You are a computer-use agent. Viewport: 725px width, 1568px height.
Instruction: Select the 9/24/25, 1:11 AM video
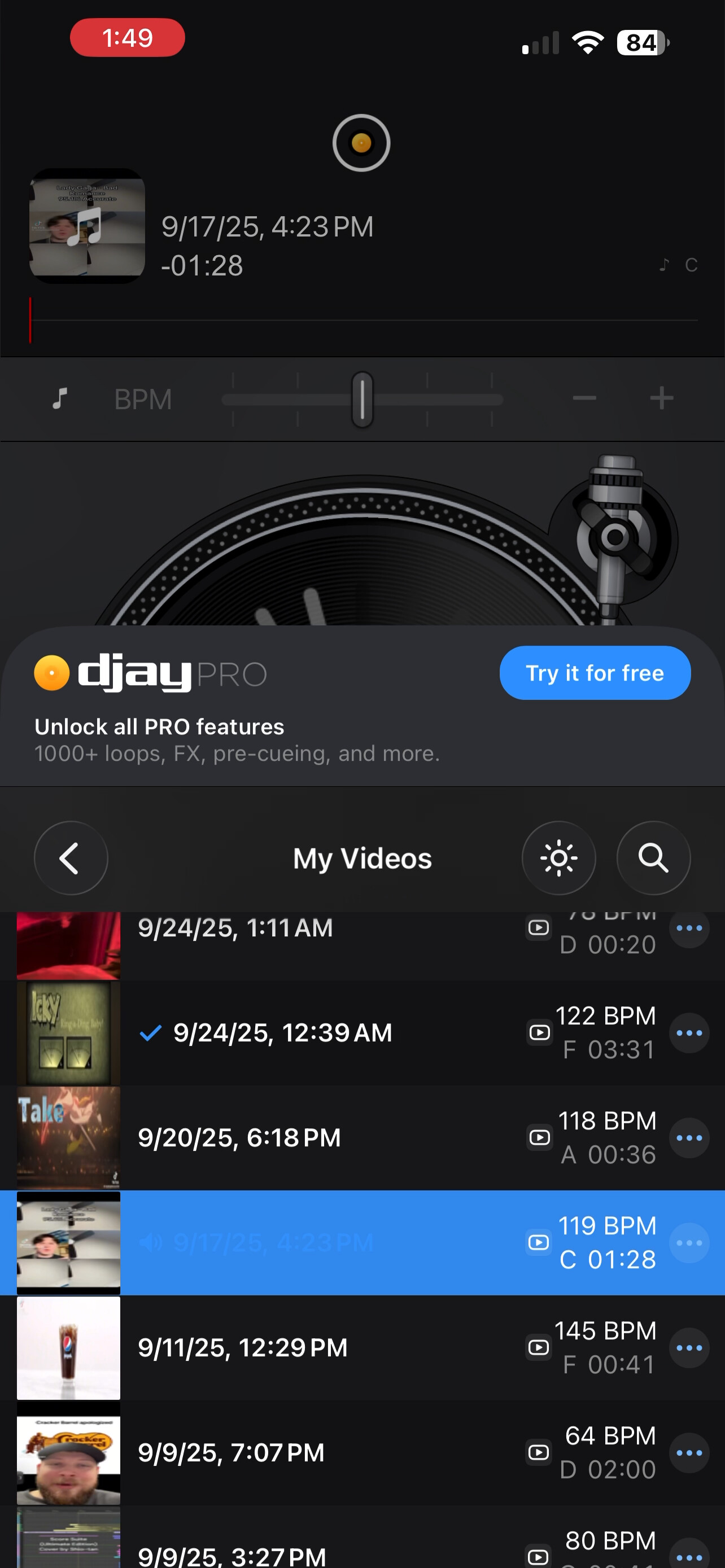235,928
